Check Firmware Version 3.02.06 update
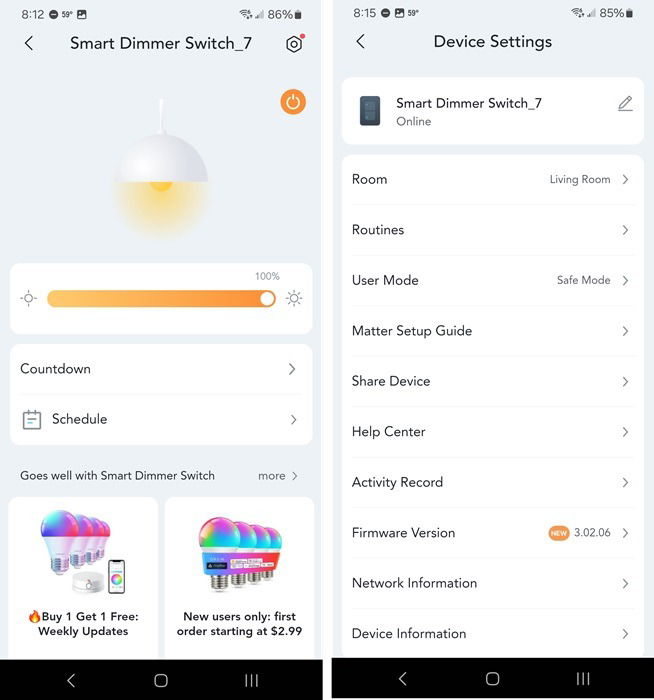The image size is (654, 700). point(492,533)
